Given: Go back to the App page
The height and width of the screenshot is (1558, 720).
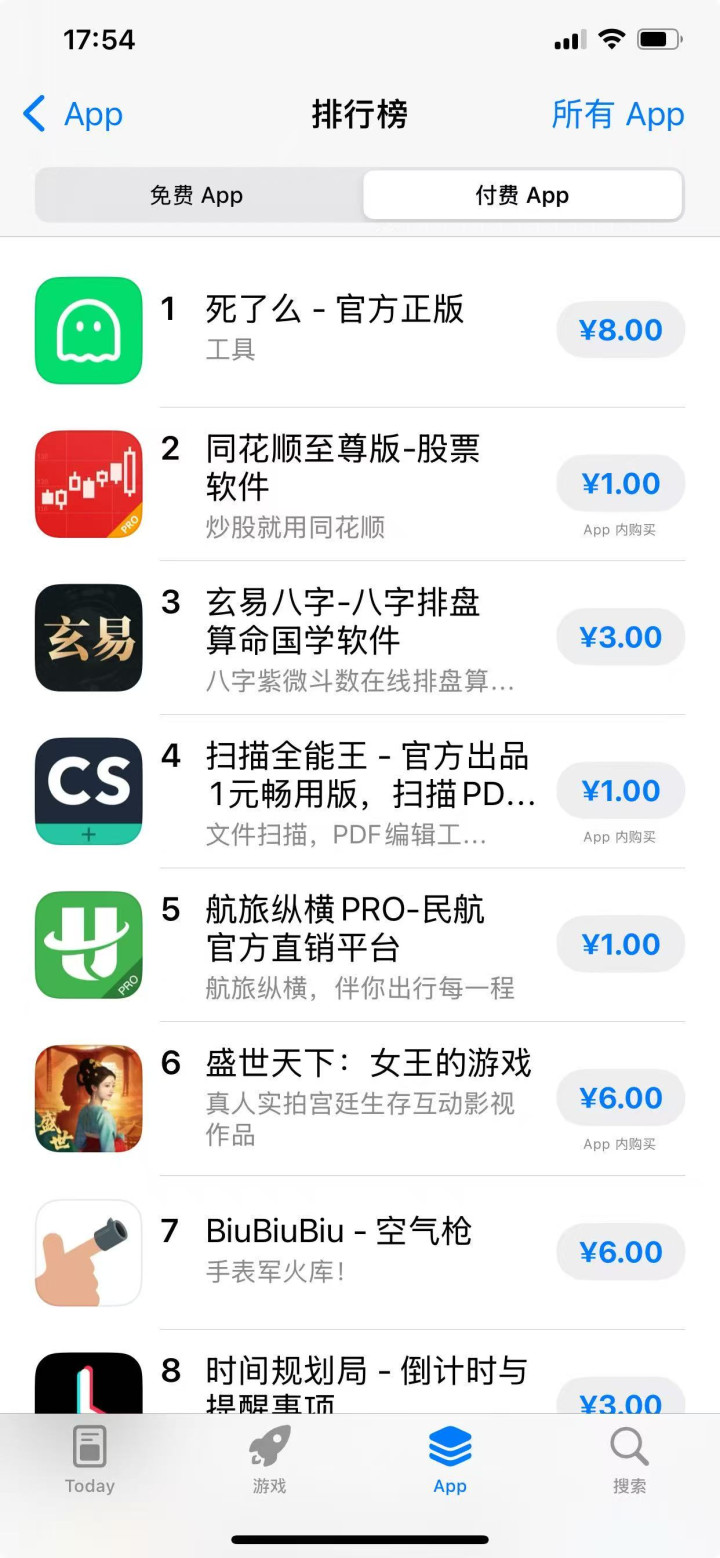Looking at the screenshot, I should tap(72, 114).
